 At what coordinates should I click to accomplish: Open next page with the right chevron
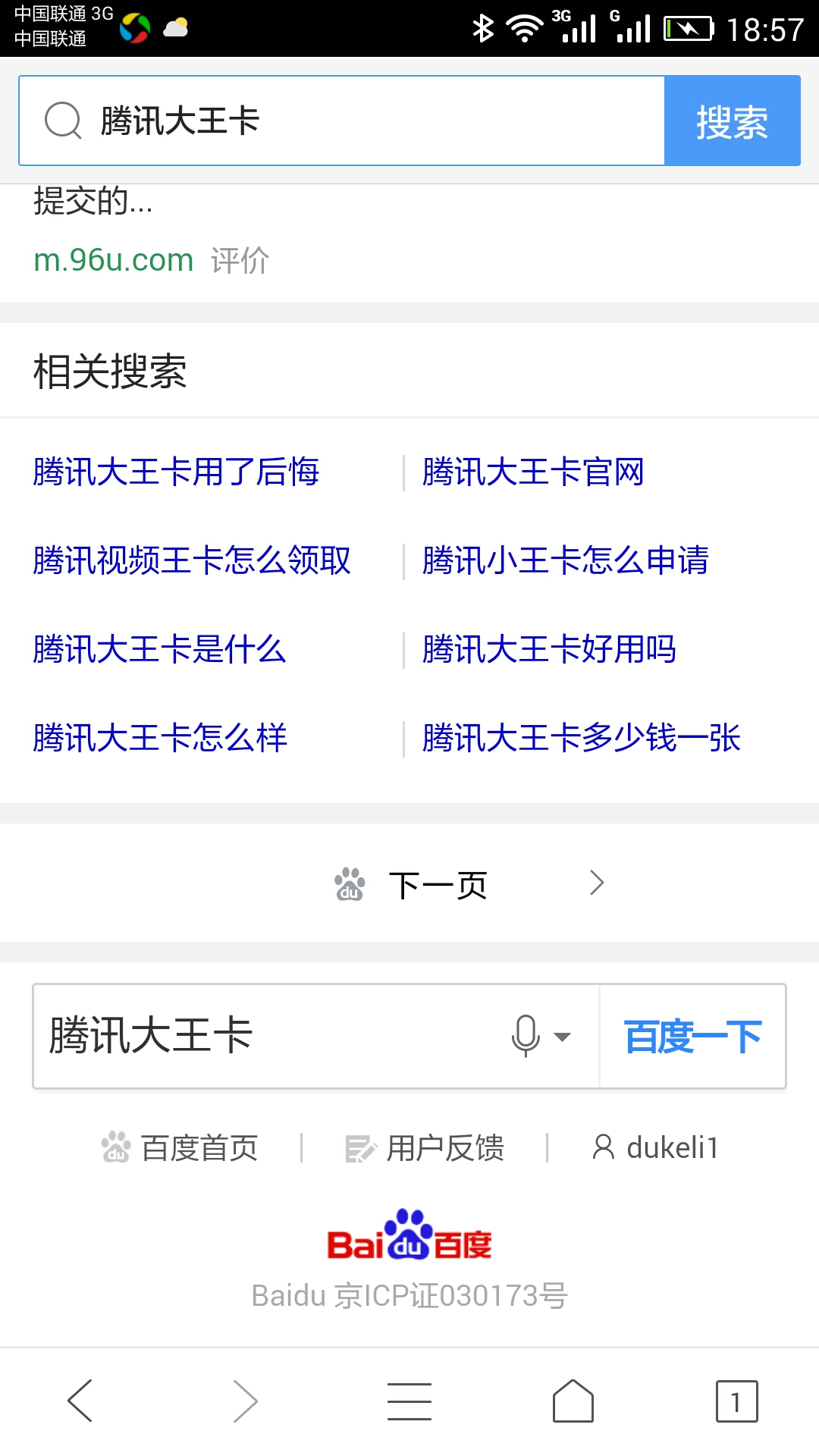[597, 883]
